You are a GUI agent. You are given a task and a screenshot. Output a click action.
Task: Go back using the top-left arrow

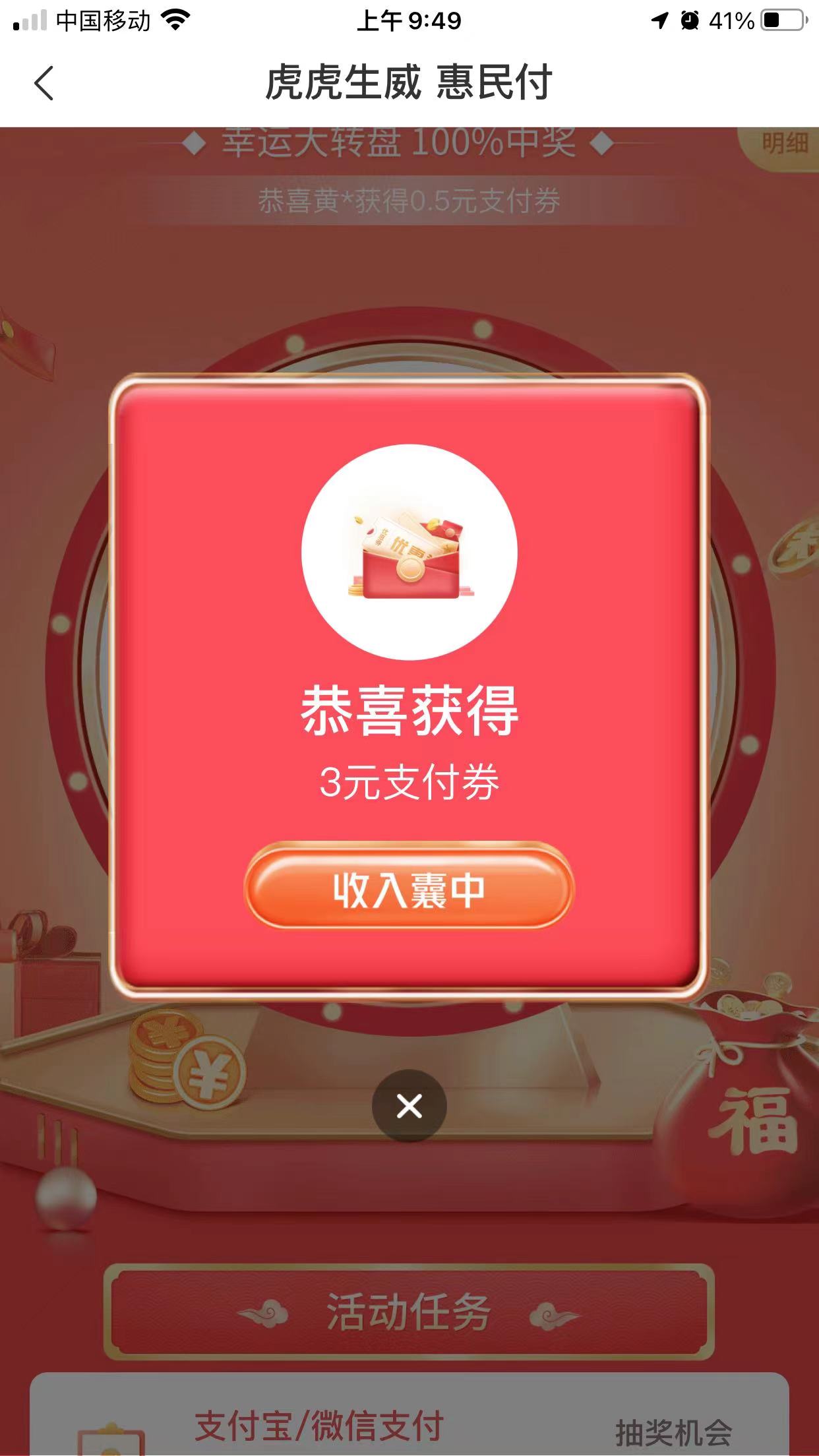tap(44, 84)
